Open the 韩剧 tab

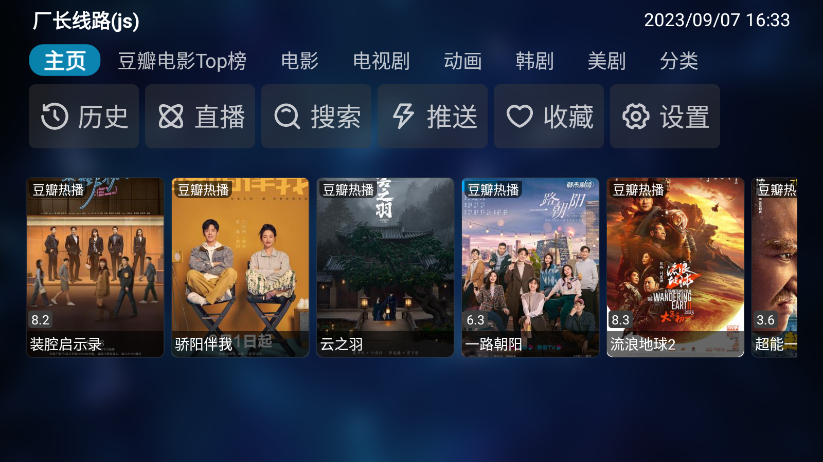(535, 61)
